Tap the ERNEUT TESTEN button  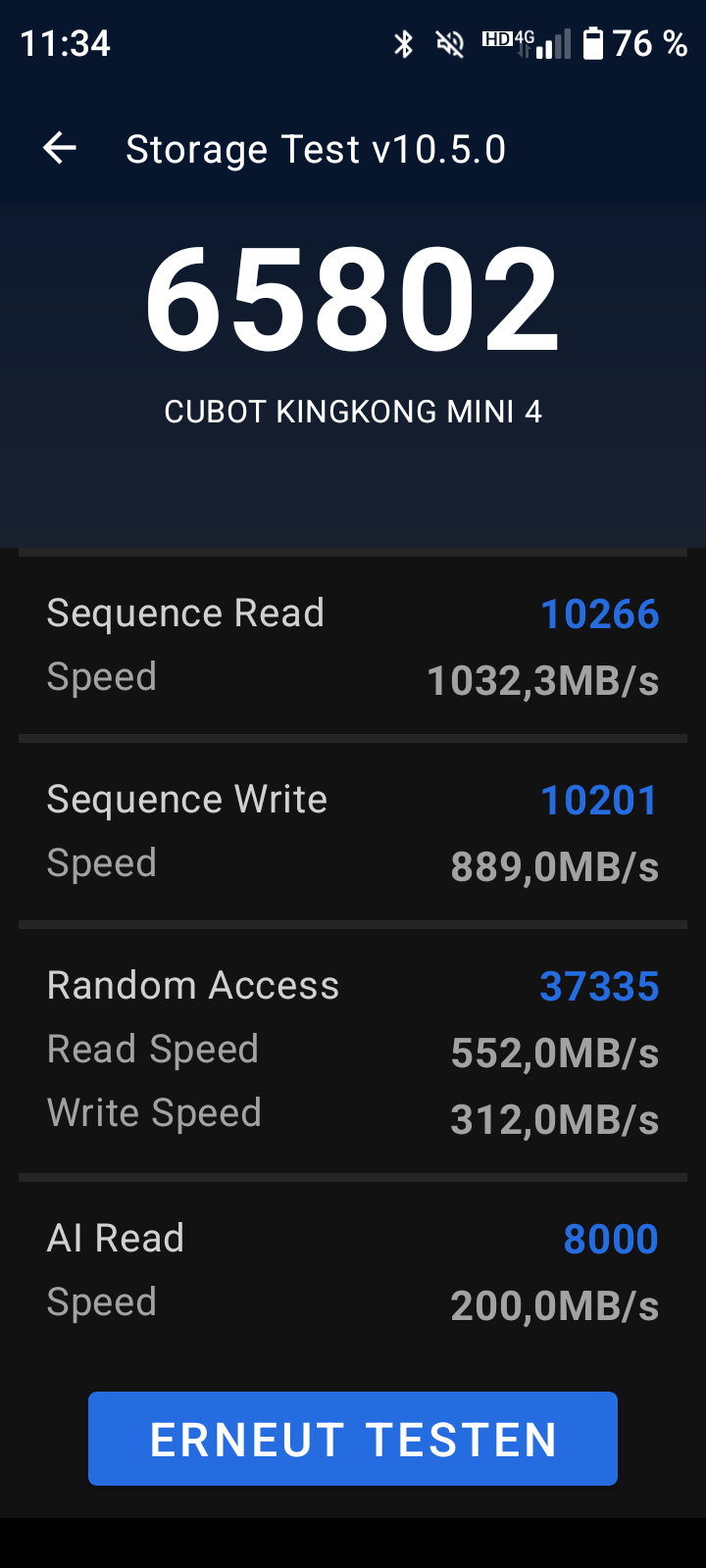[x=353, y=1439]
